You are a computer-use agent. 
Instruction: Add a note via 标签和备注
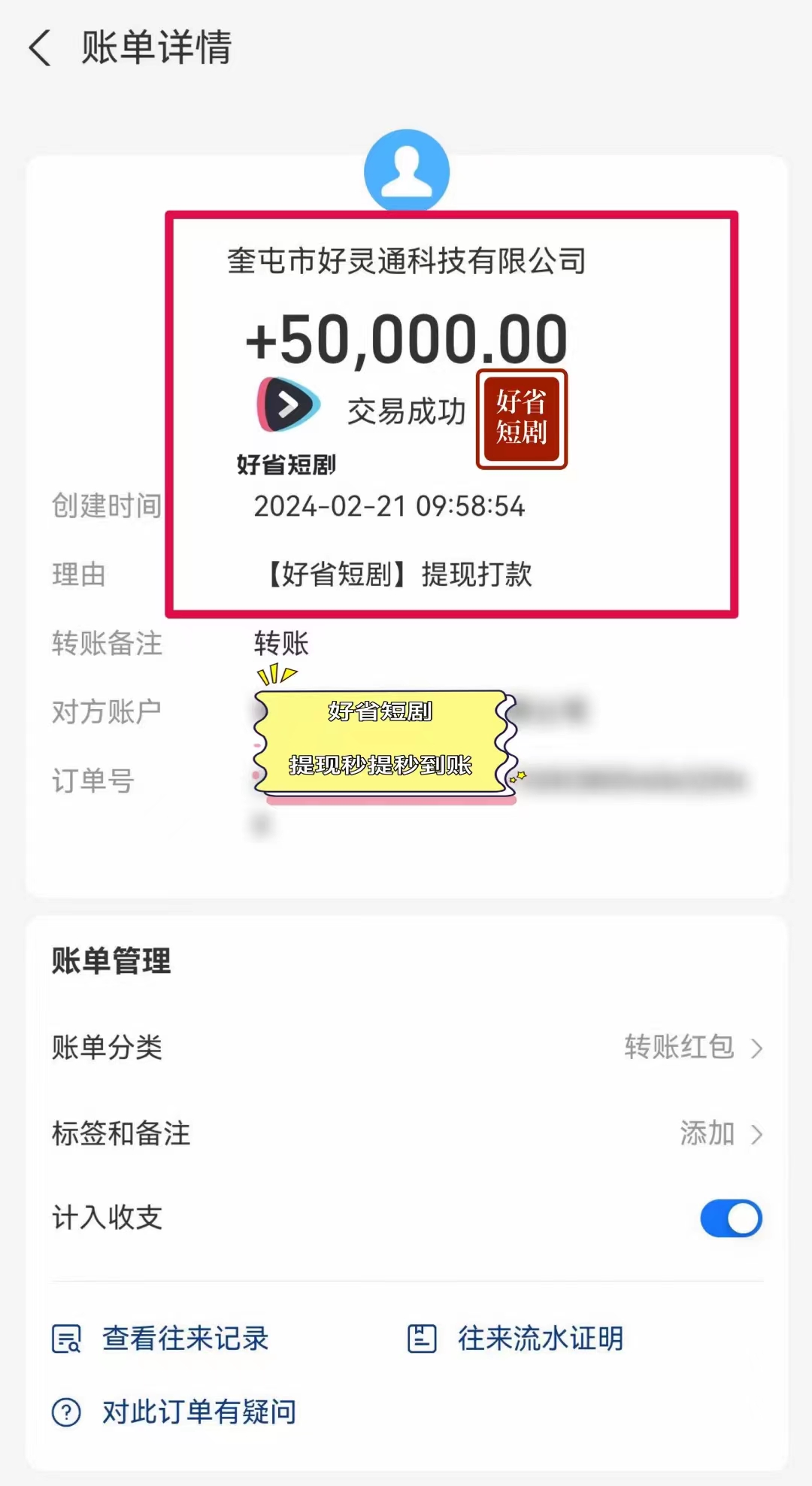406,1133
